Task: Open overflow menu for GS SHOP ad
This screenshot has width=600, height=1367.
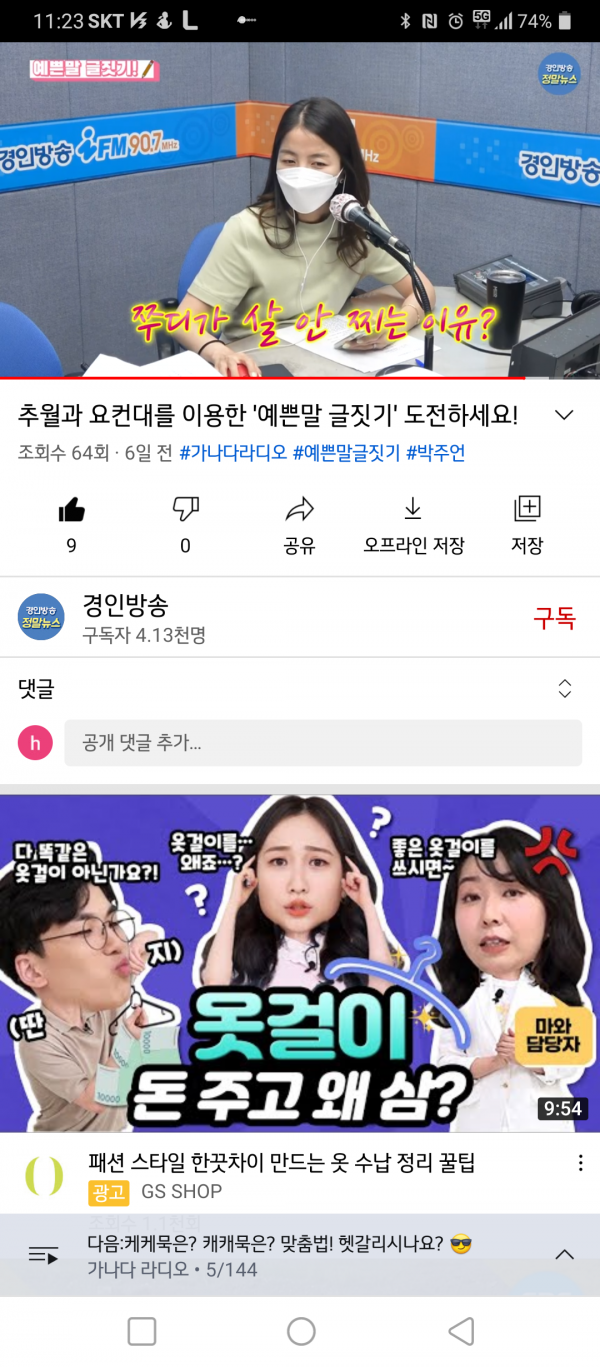Action: [580, 1163]
